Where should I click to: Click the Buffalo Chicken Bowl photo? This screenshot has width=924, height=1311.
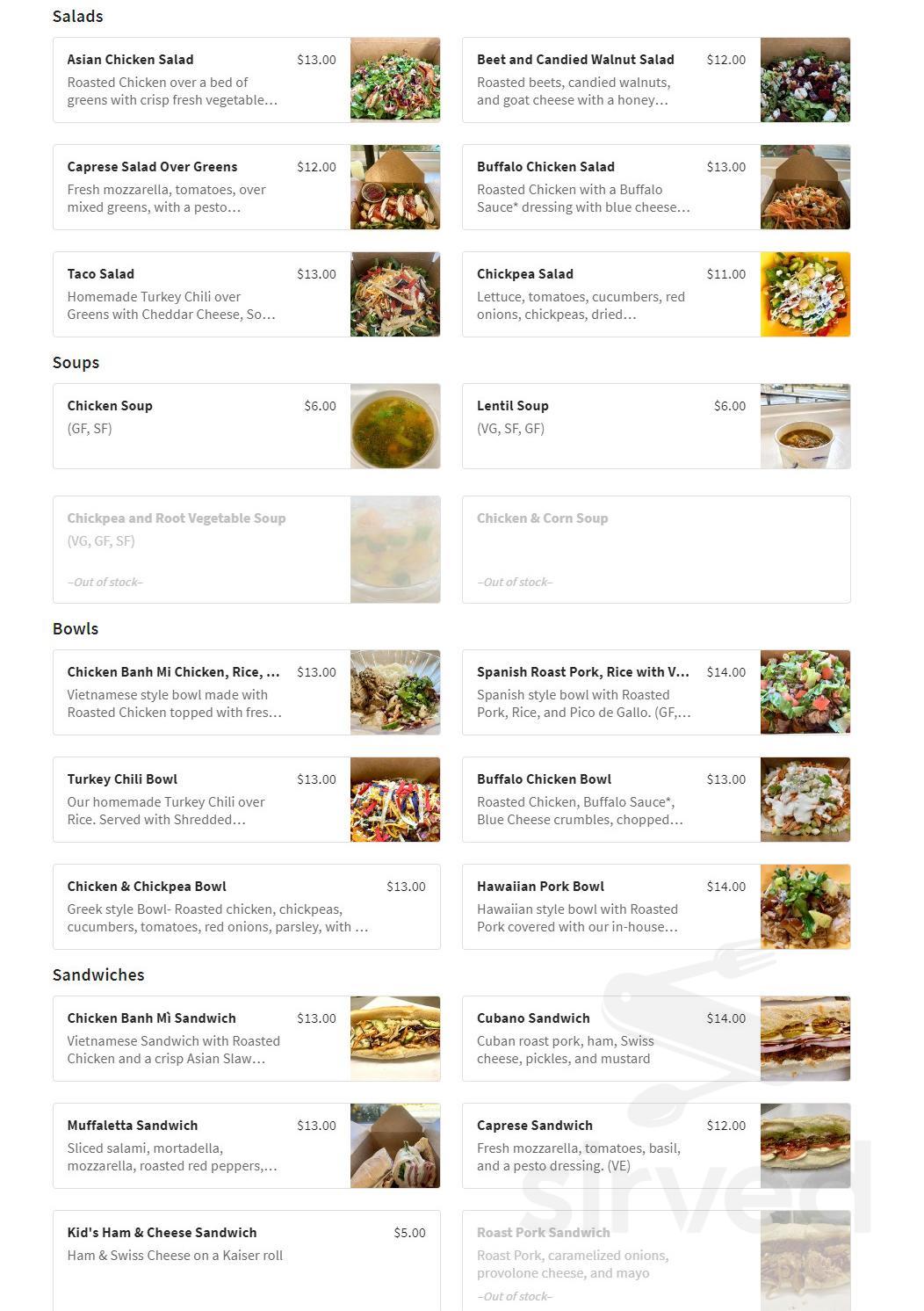(x=805, y=799)
